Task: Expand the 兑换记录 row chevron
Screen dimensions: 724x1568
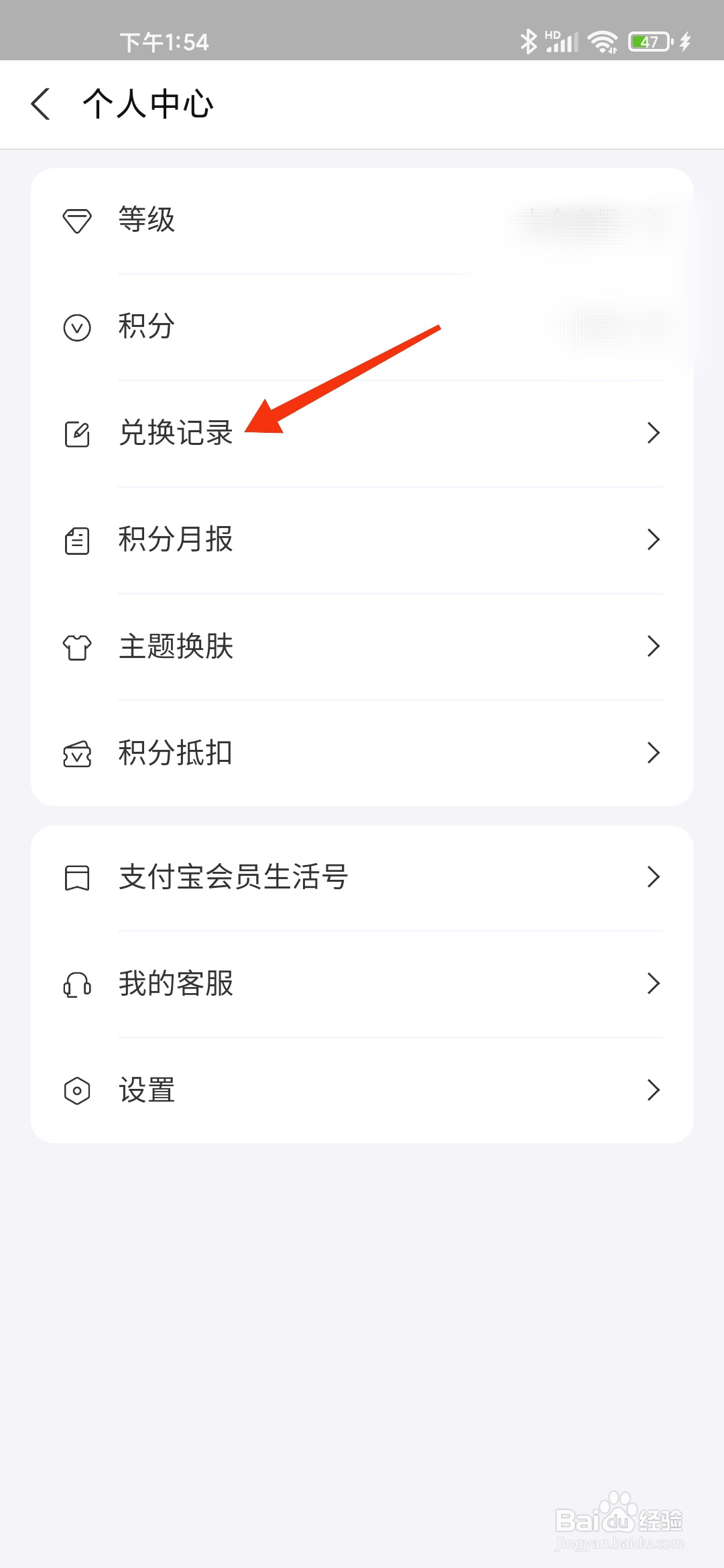Action: [654, 433]
